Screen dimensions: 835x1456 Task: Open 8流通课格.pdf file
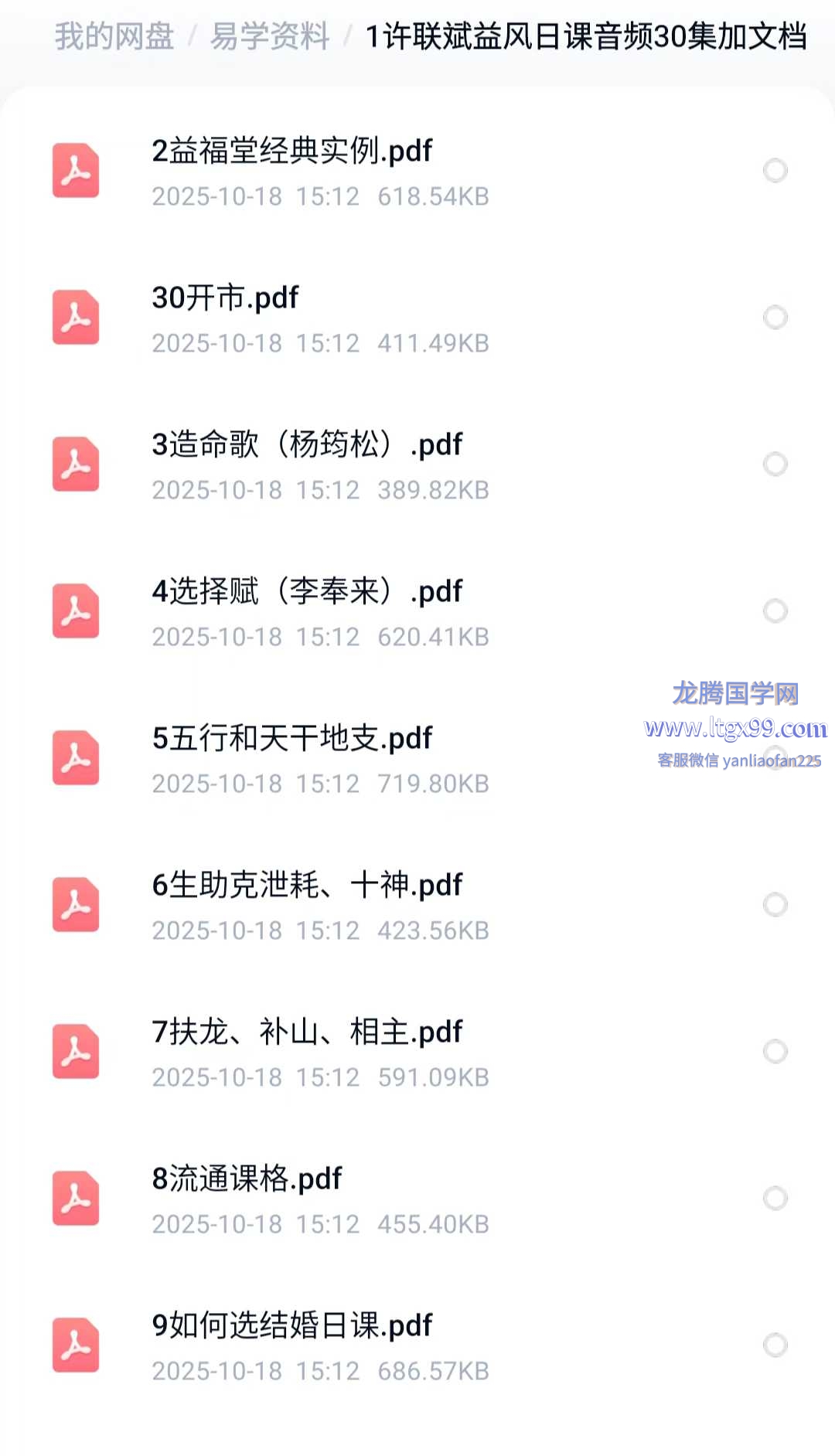coord(247,1179)
